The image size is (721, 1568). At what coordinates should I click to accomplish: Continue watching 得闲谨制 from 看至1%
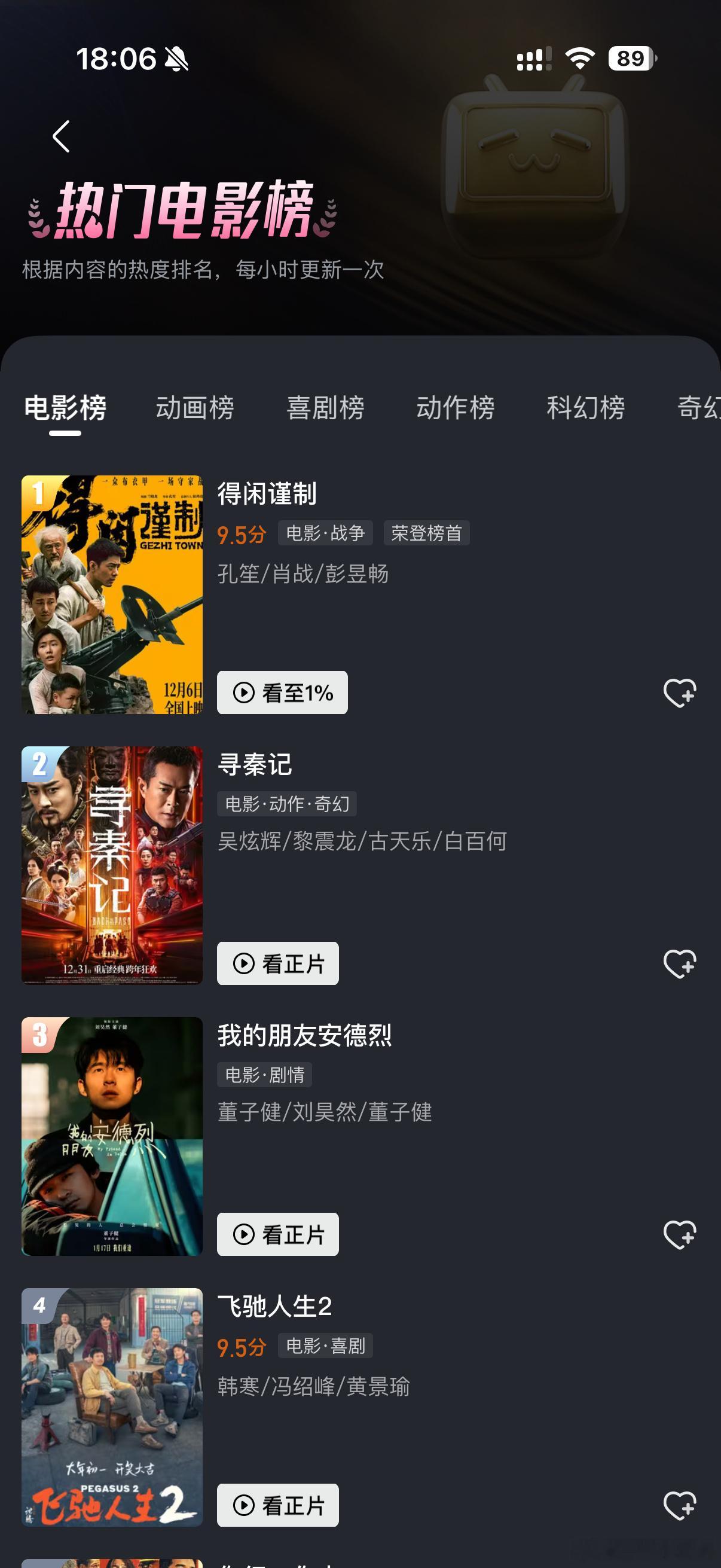282,693
